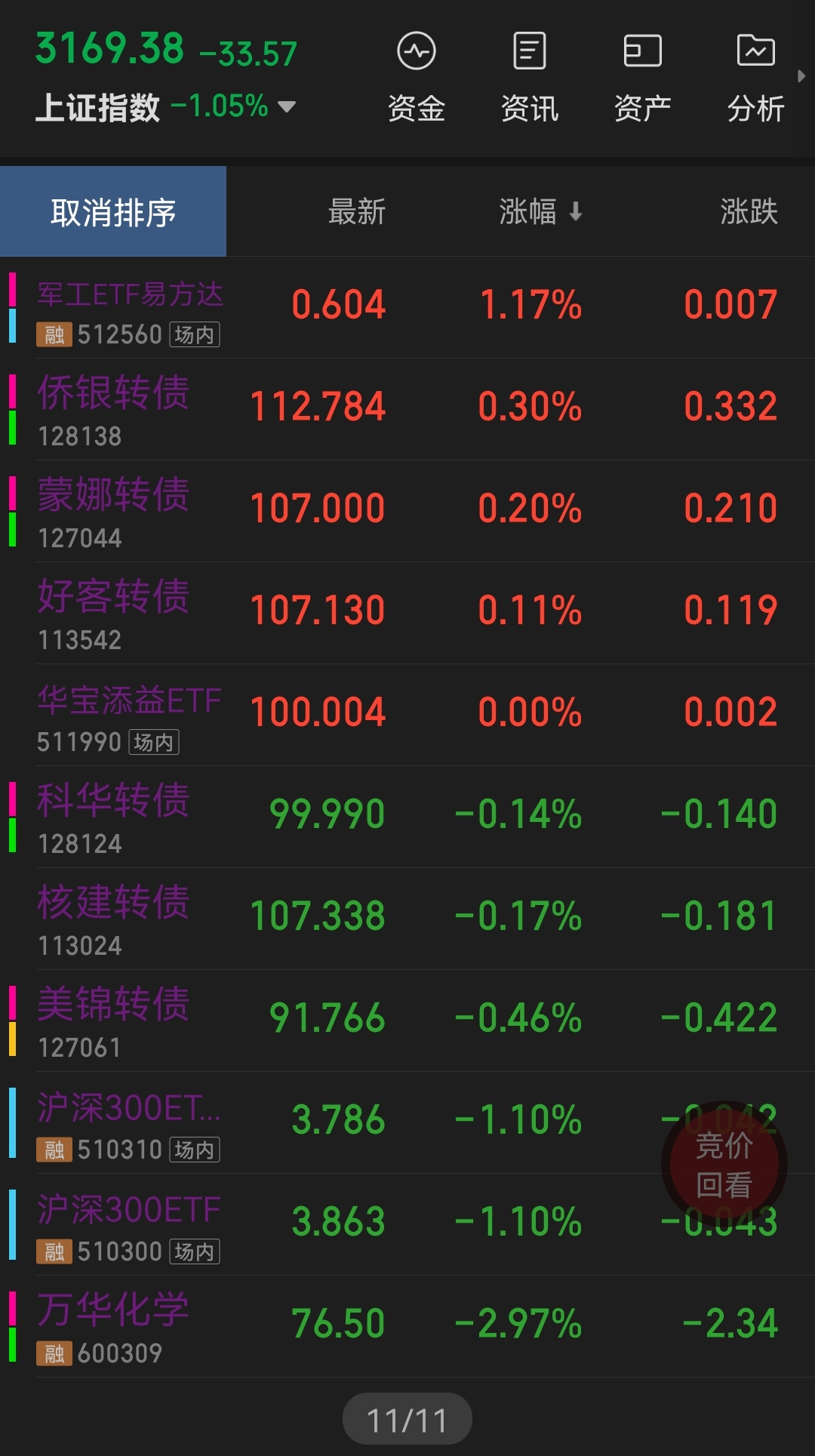The image size is (815, 1456).
Task: Expand the 上证指数 index dropdown
Action: pos(287,106)
